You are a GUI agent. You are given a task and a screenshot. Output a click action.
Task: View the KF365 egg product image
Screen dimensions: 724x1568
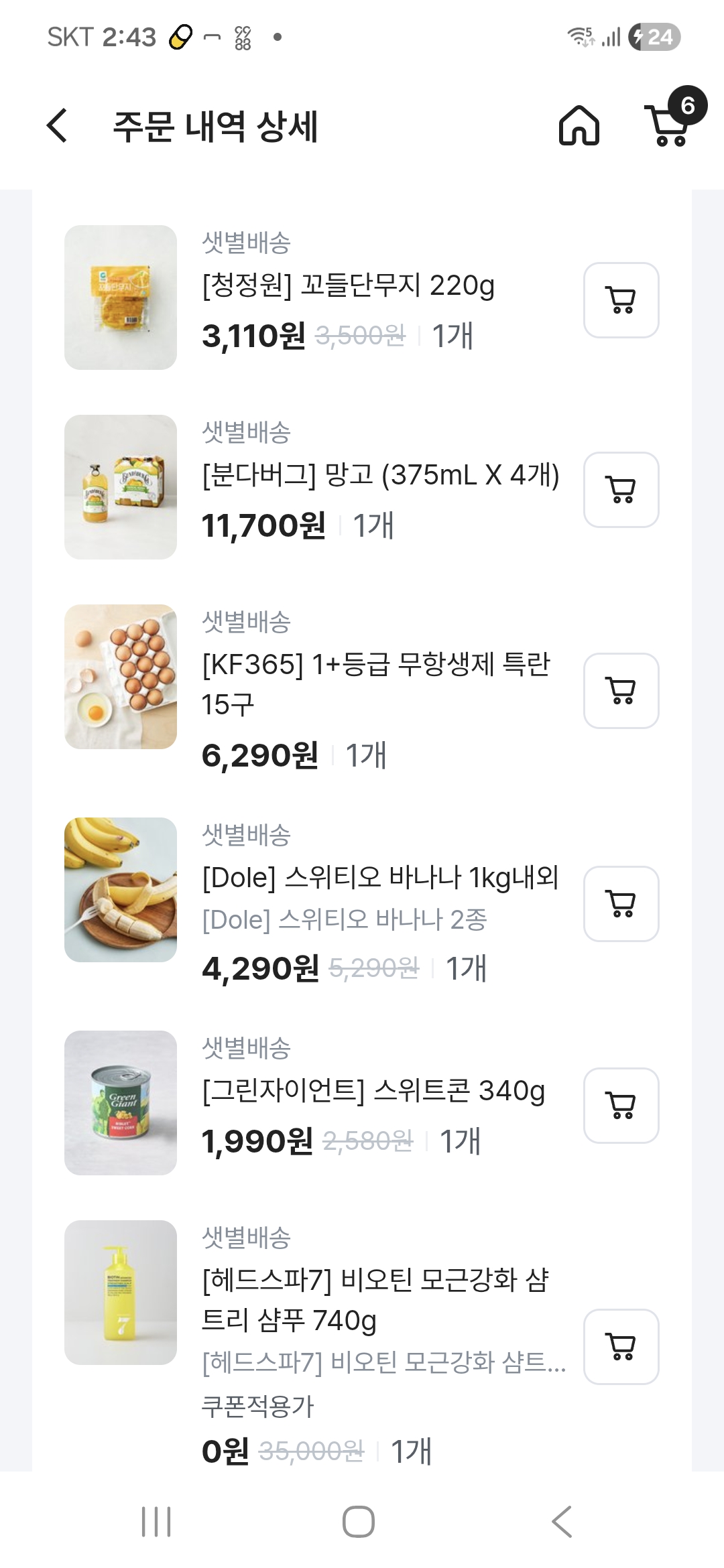pyautogui.click(x=121, y=677)
